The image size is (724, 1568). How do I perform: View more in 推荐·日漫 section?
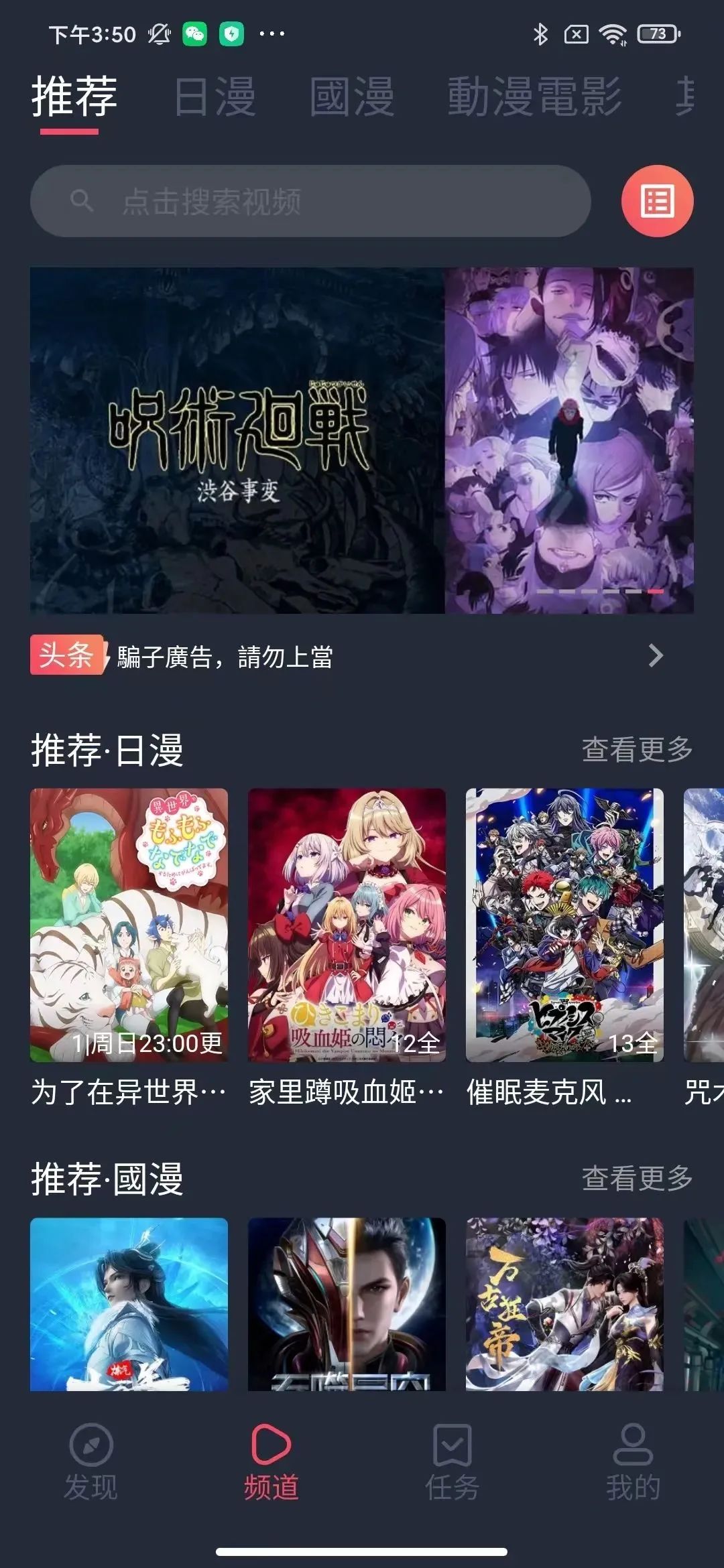click(x=637, y=749)
